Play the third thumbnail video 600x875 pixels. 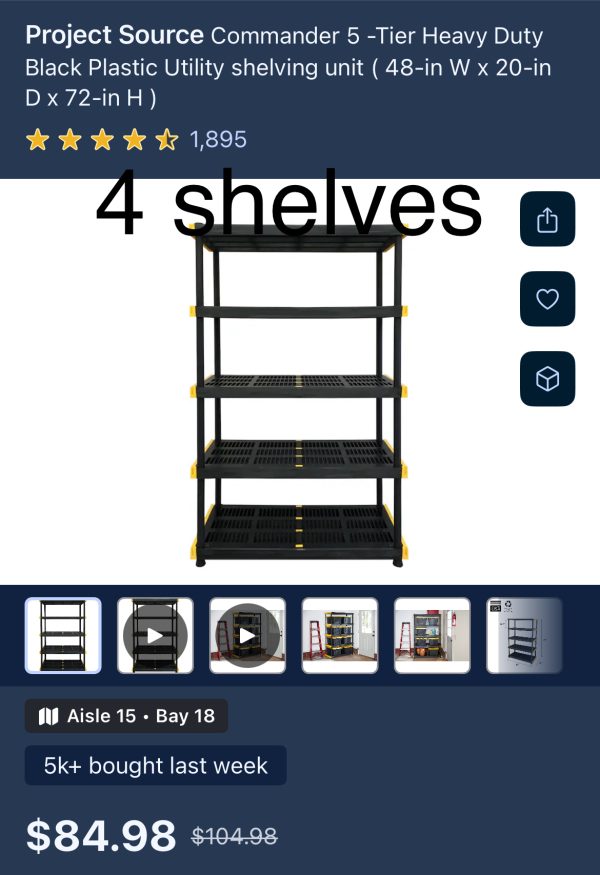(x=247, y=635)
